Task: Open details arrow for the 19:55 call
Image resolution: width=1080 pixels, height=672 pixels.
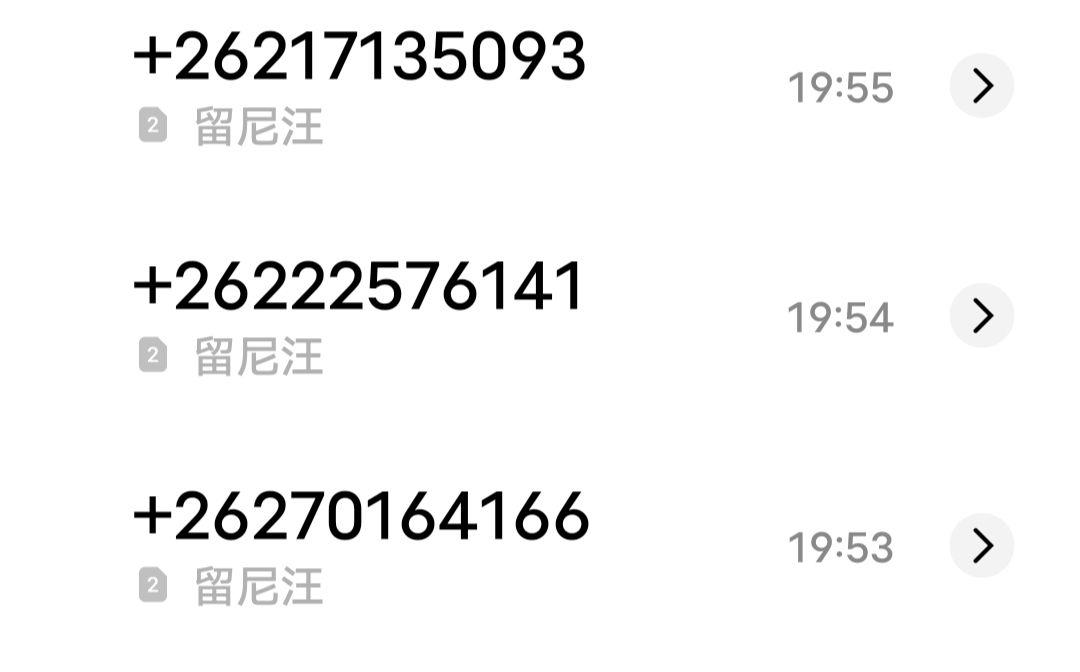Action: 982,86
